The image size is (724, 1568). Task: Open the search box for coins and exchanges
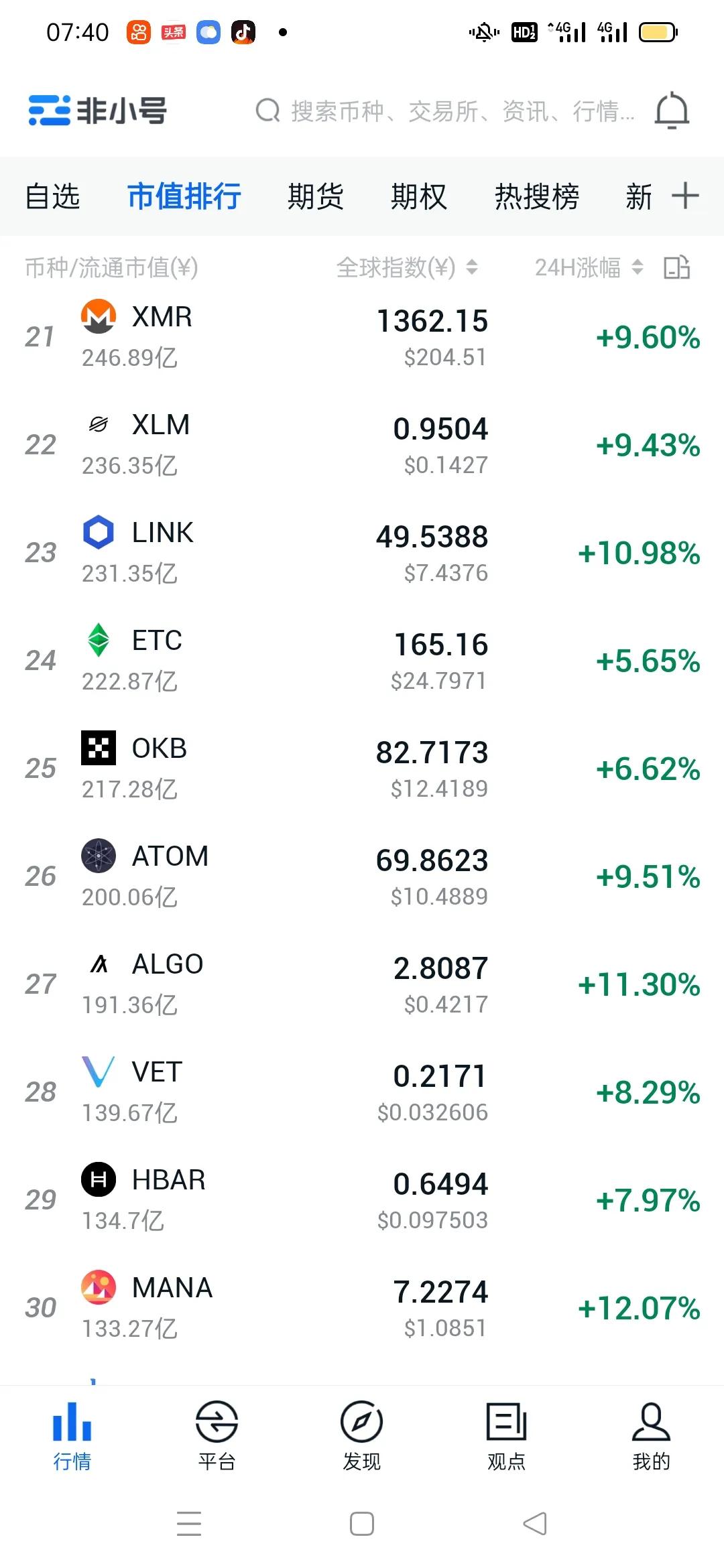pos(442,111)
